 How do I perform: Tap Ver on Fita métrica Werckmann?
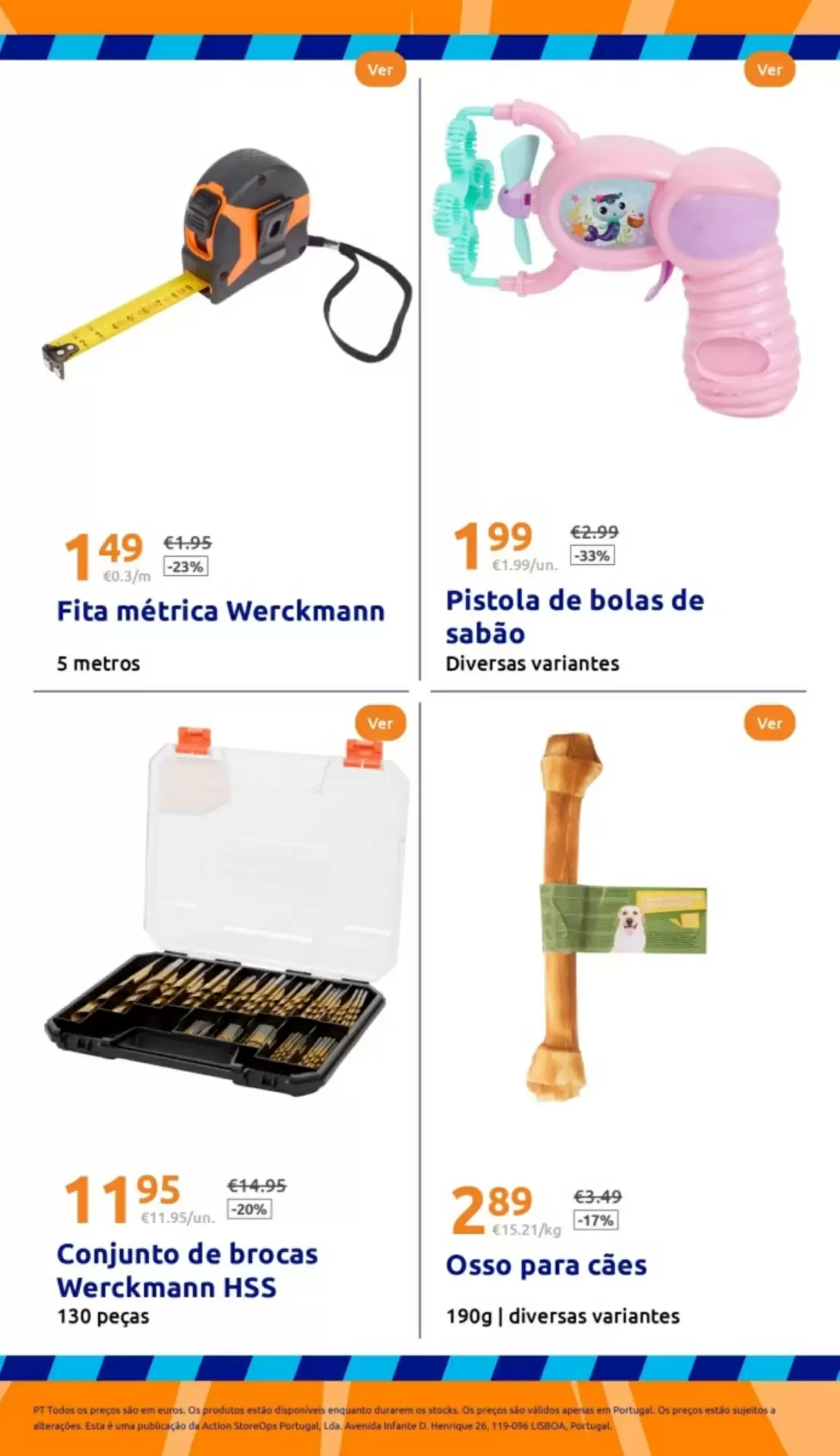click(380, 70)
